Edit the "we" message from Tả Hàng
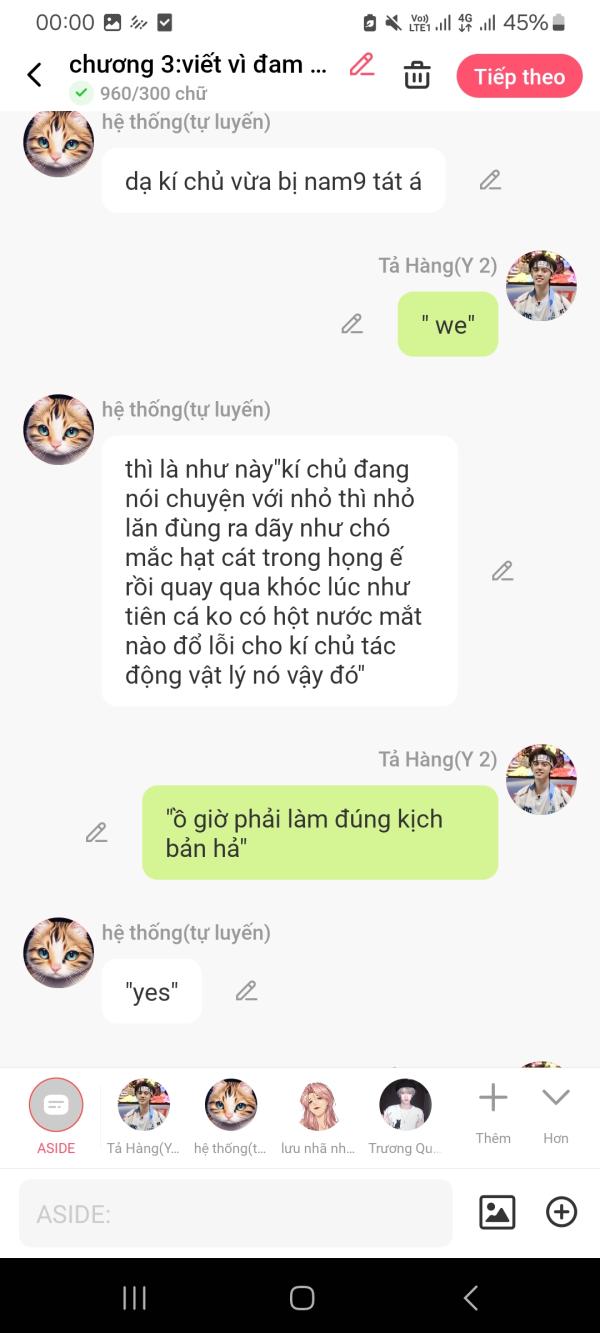 pyautogui.click(x=352, y=324)
